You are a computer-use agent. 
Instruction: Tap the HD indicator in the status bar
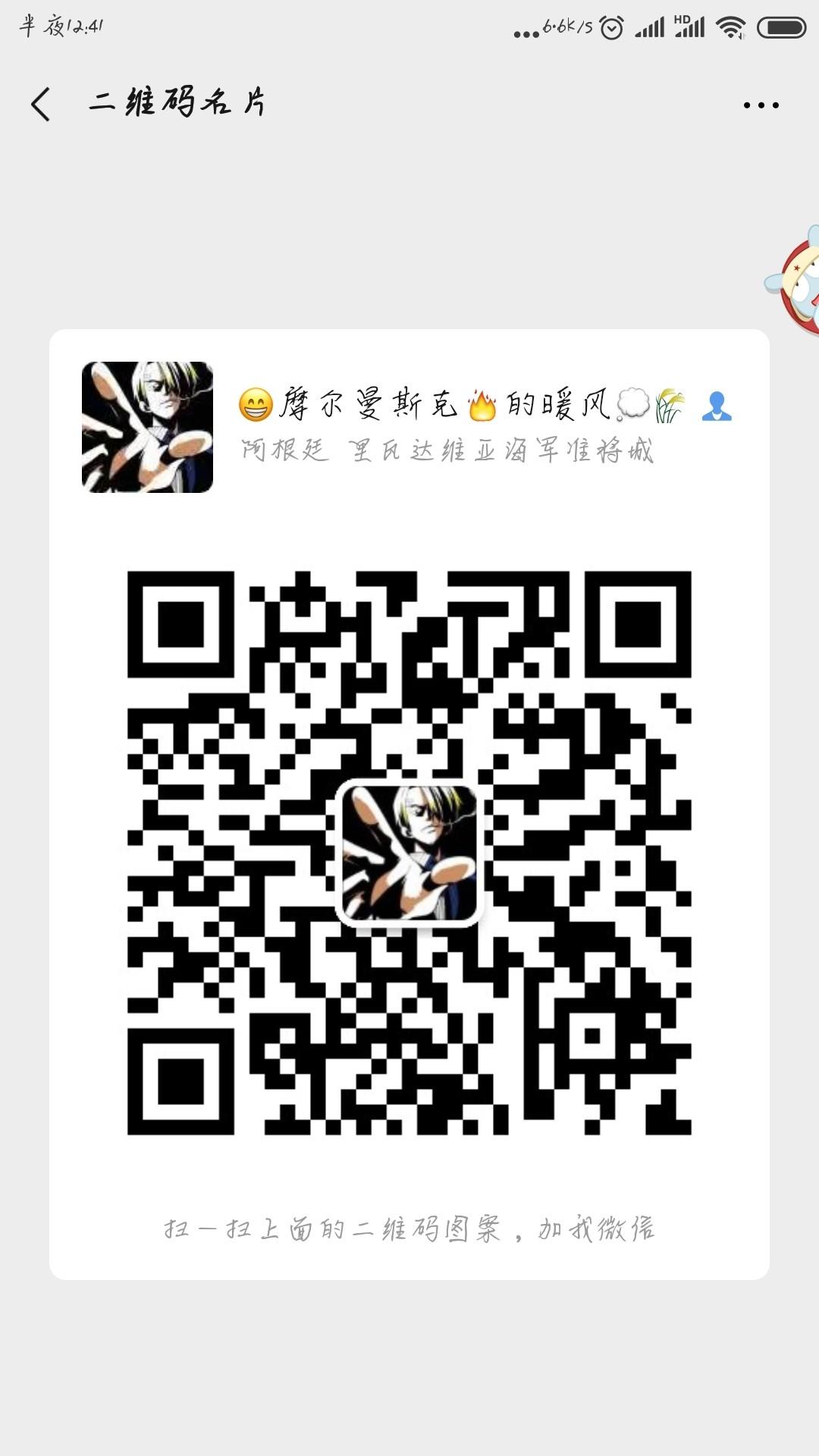click(x=680, y=20)
